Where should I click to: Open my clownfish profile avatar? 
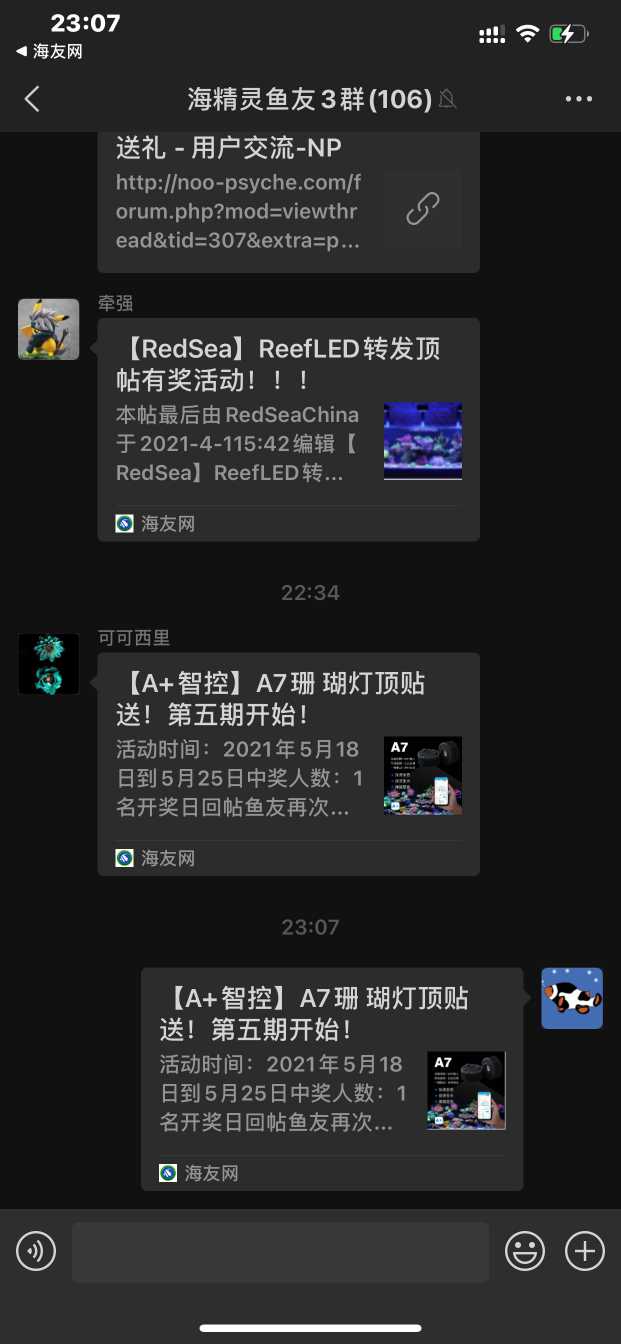(x=572, y=998)
